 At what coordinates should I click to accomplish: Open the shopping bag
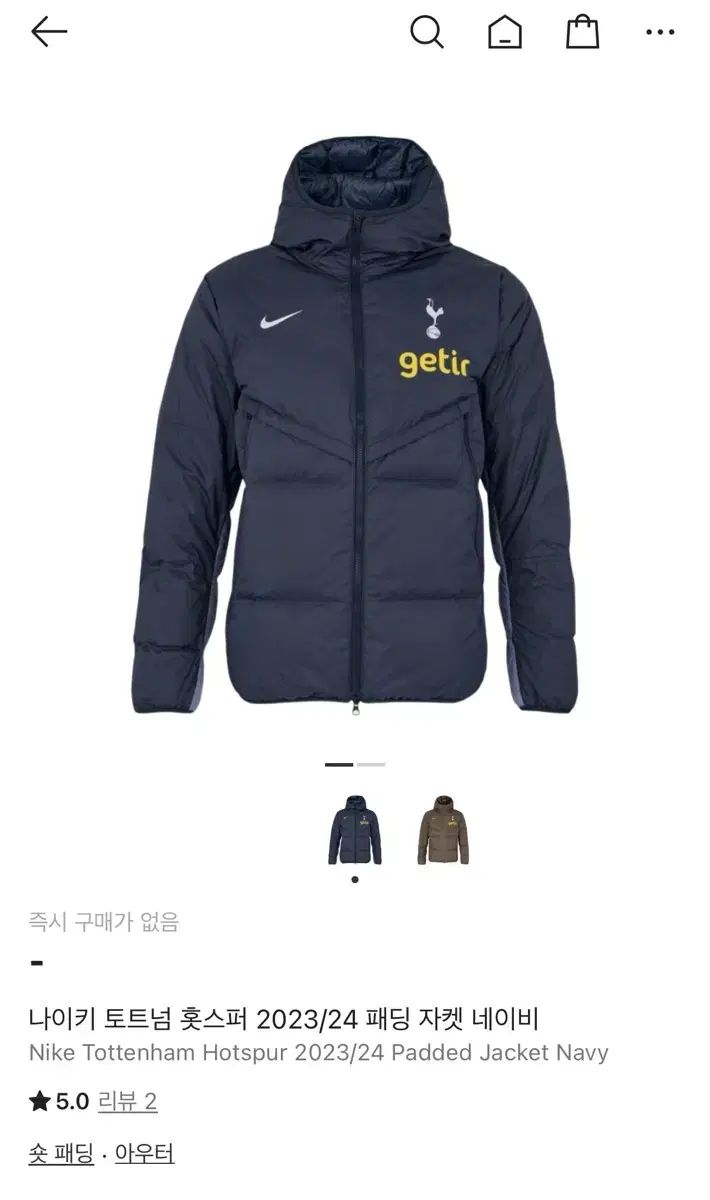(x=582, y=32)
